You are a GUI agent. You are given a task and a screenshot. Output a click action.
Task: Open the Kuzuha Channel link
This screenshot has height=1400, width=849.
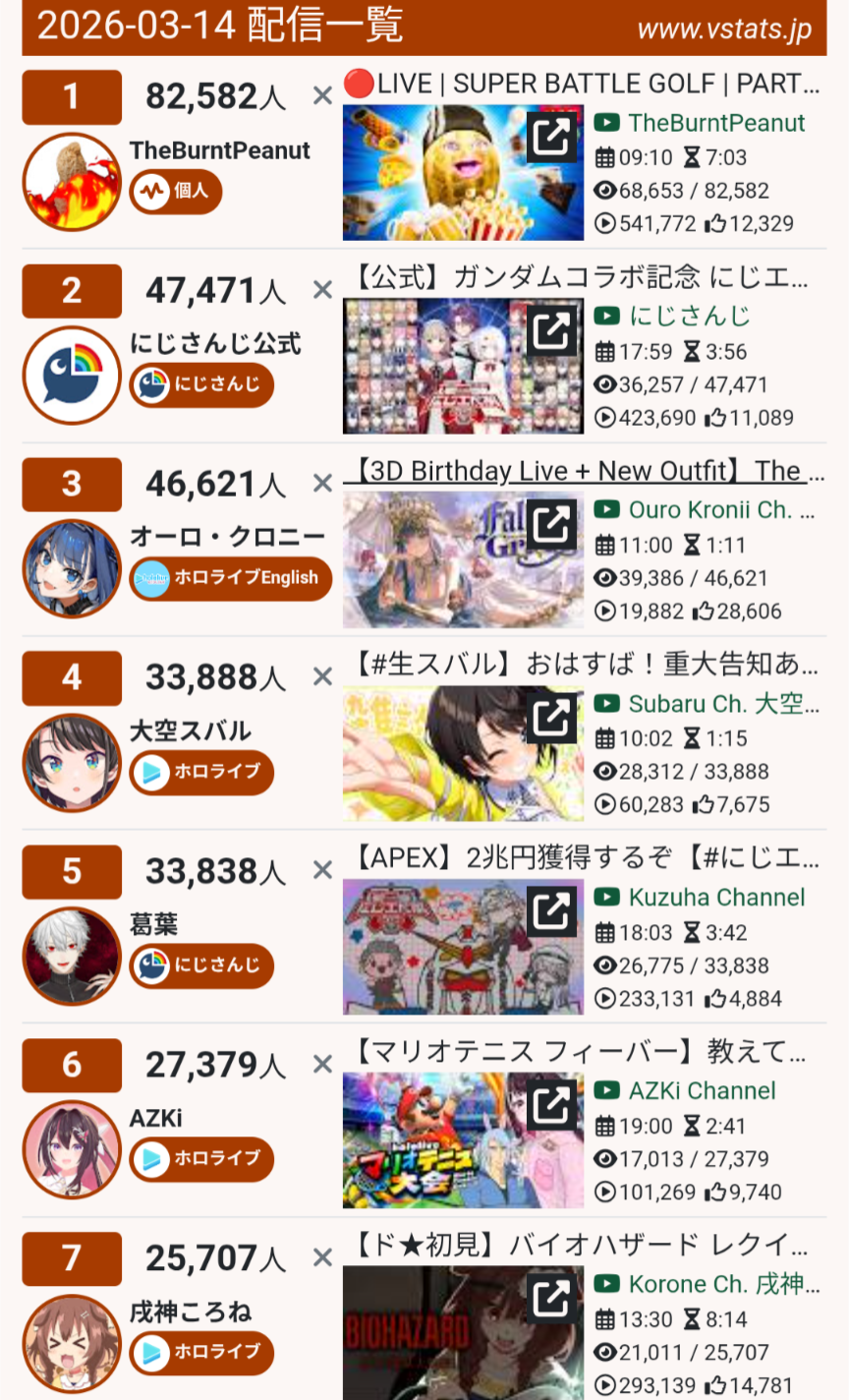click(716, 898)
